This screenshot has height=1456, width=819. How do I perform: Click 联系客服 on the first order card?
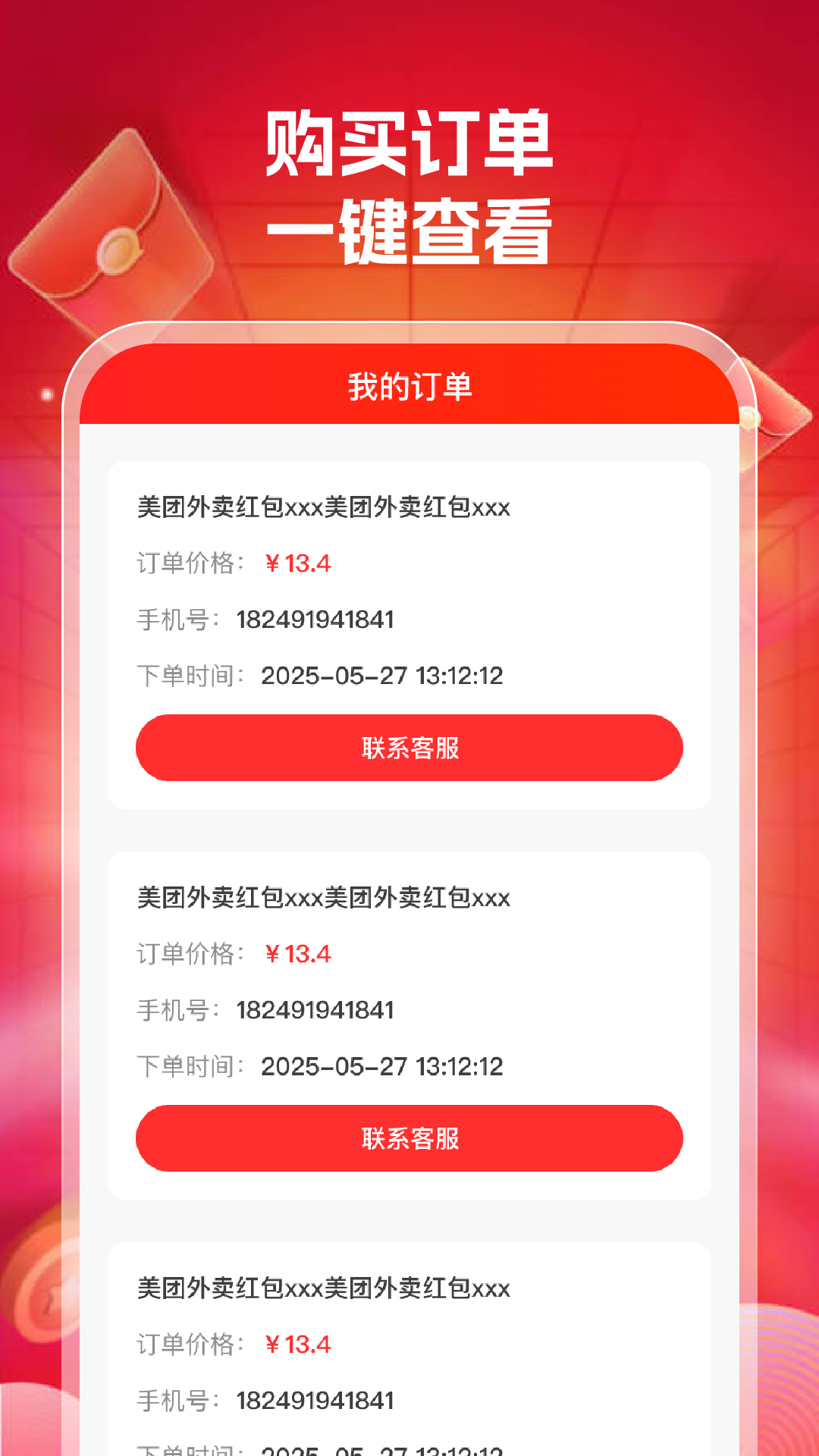pyautogui.click(x=409, y=748)
